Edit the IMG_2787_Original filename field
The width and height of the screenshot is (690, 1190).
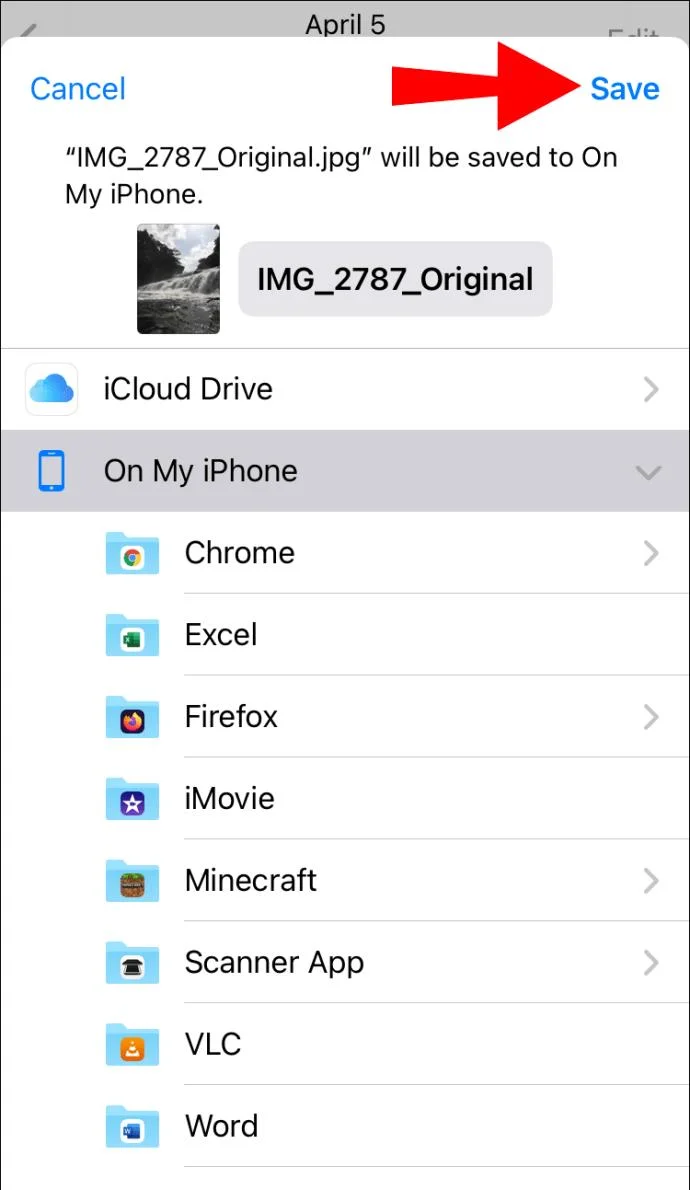pyautogui.click(x=395, y=279)
